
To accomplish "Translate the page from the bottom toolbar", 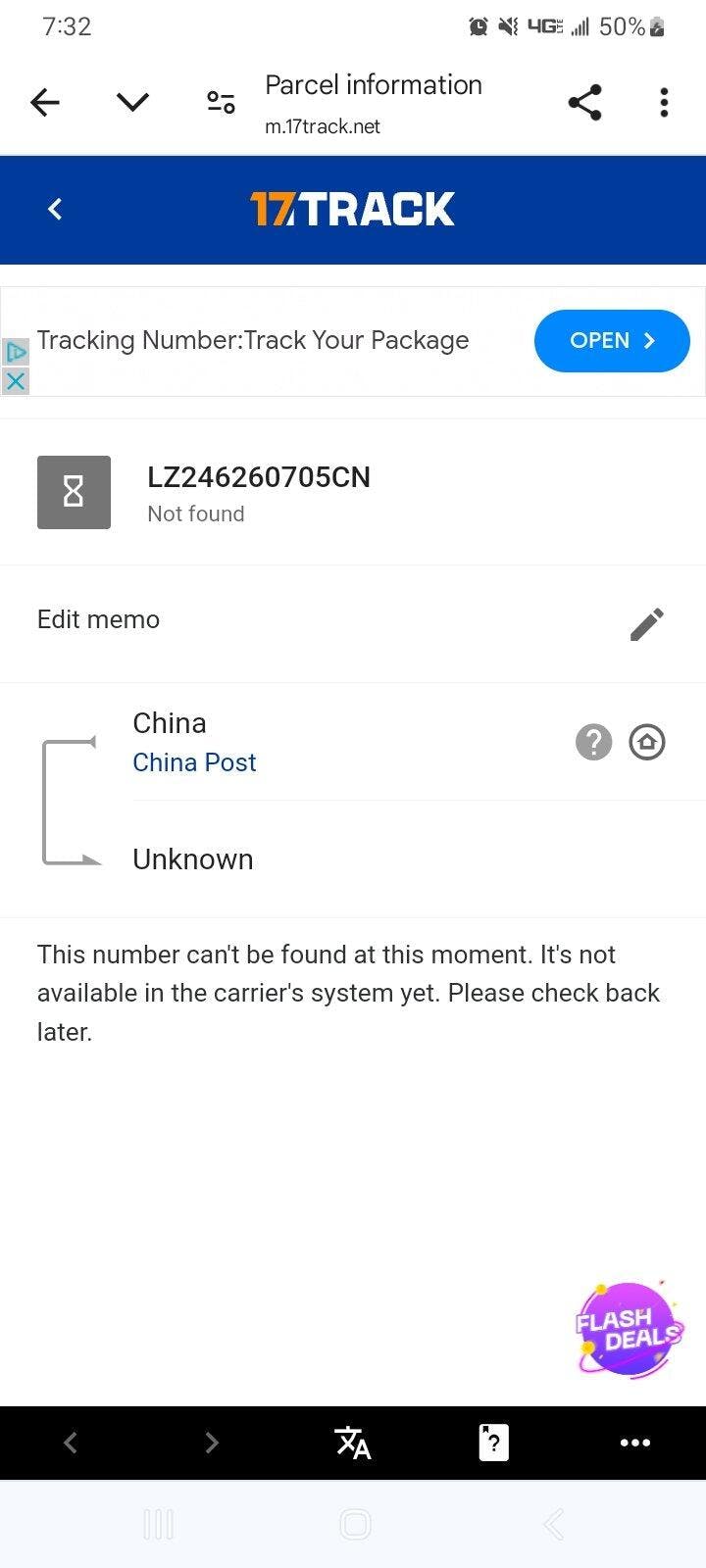I will pyautogui.click(x=353, y=1443).
